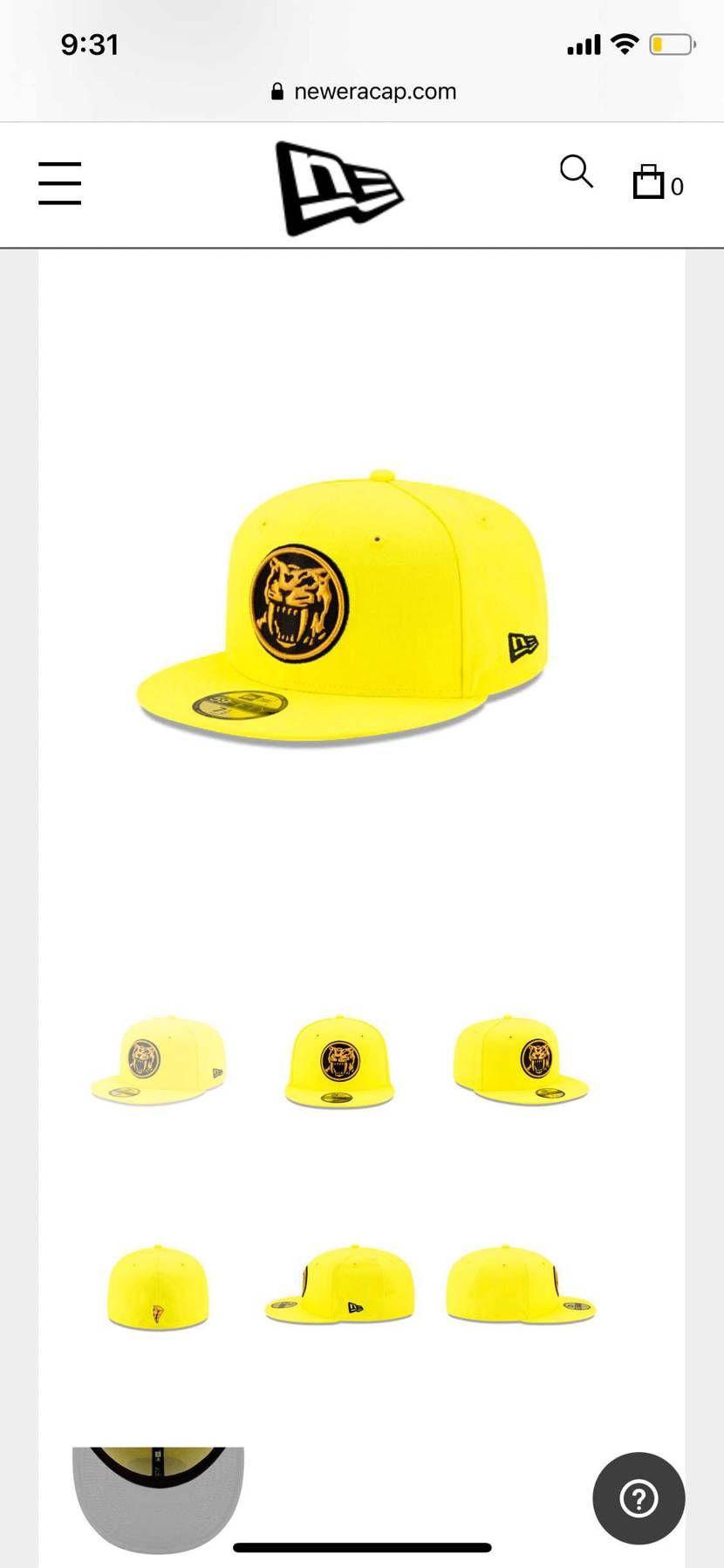The image size is (724, 1568).
Task: Show the side view thumbnail with New Era flag
Action: 339,1284
